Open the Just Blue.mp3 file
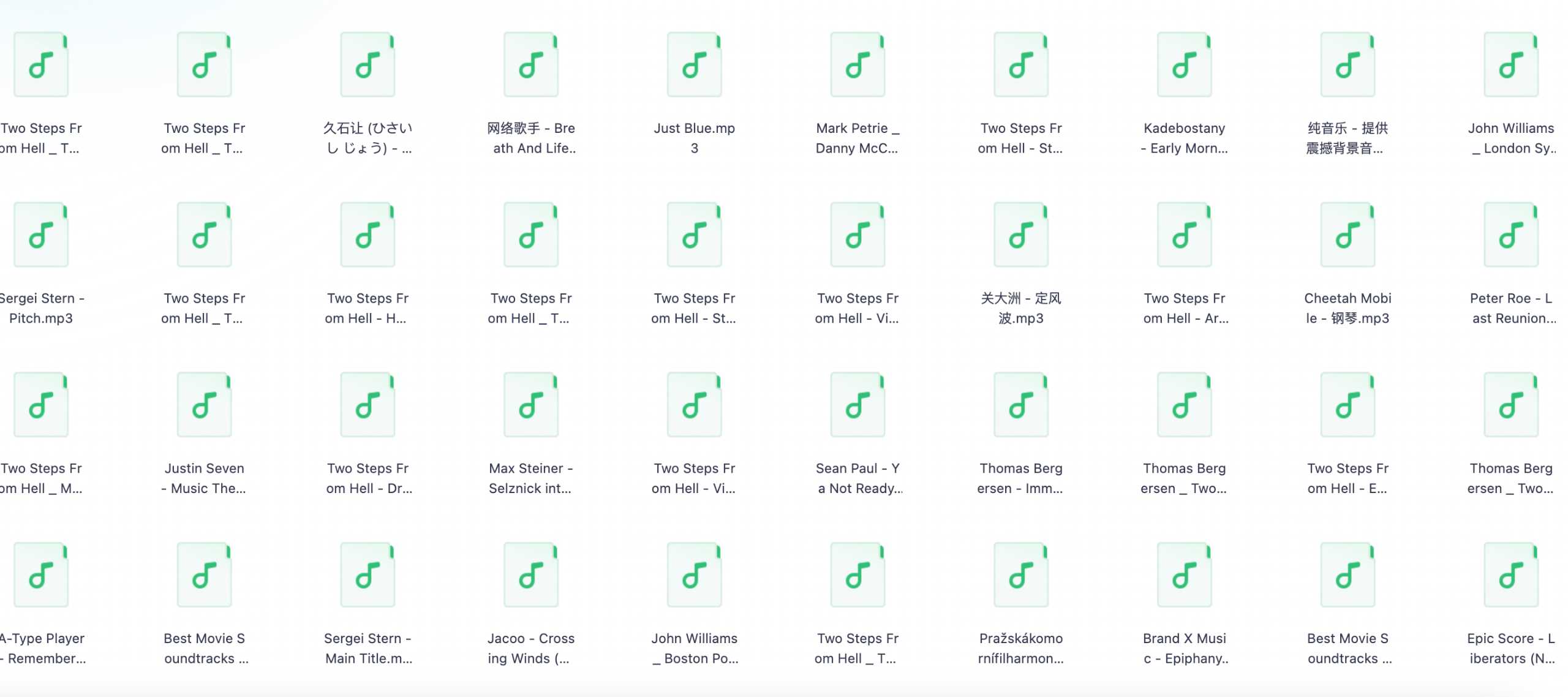Viewport: 1568px width, 697px height. pos(694,65)
